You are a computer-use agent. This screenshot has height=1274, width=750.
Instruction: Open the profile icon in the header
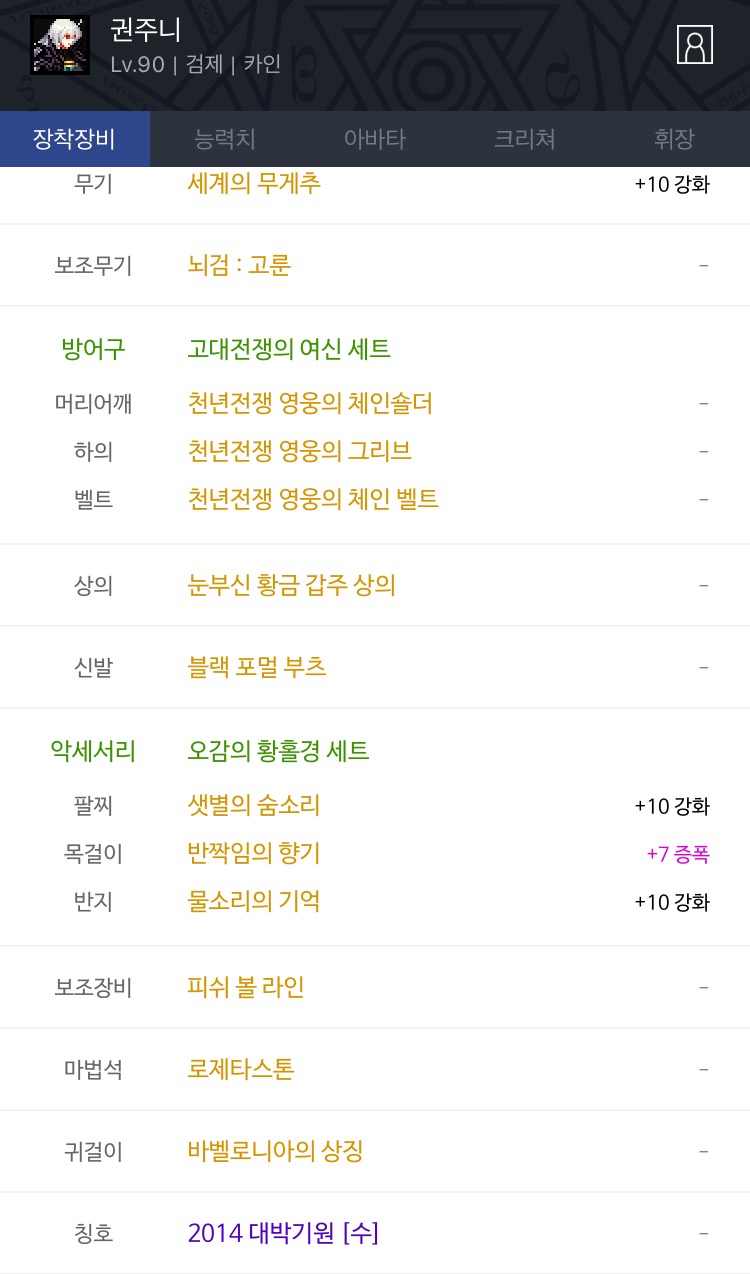click(695, 45)
